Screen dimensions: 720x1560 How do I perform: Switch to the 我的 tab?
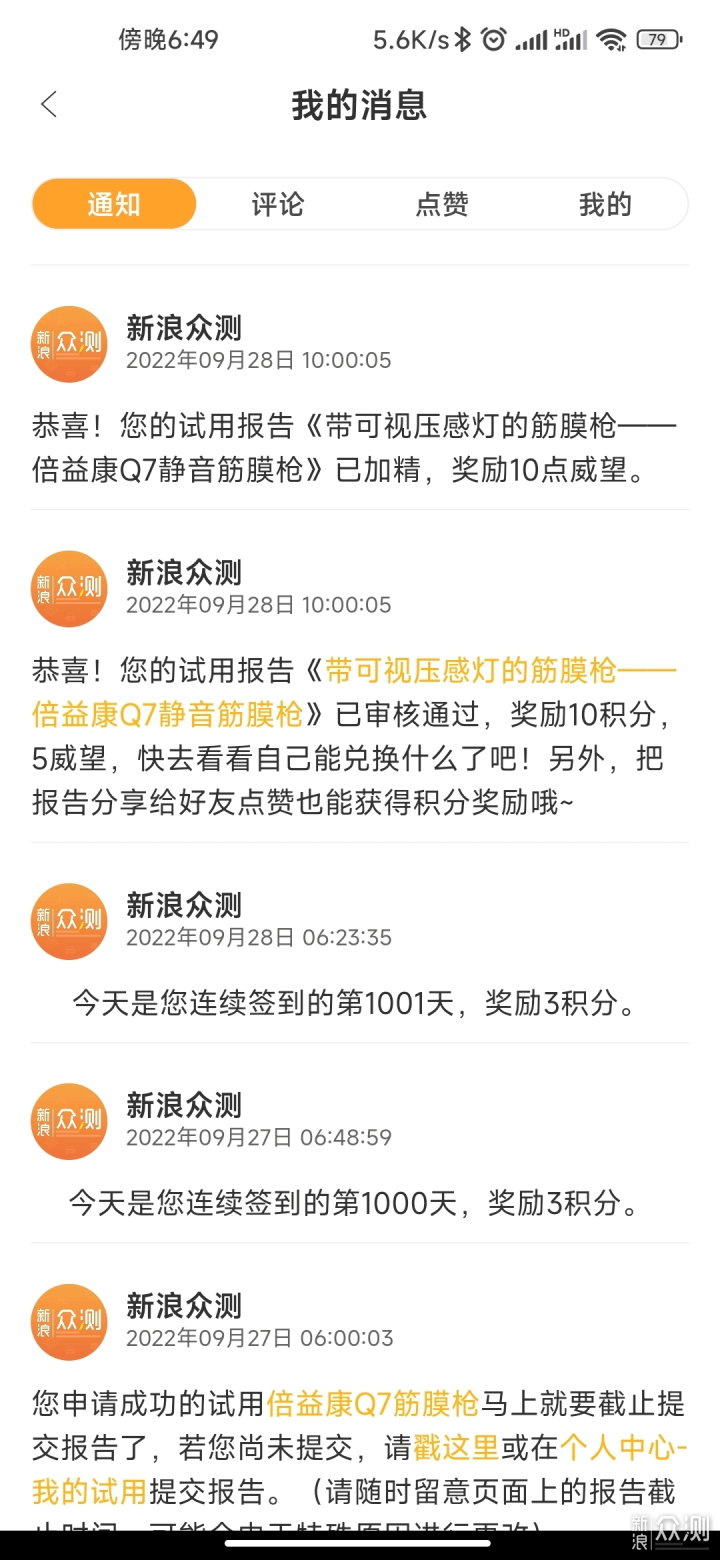(605, 204)
